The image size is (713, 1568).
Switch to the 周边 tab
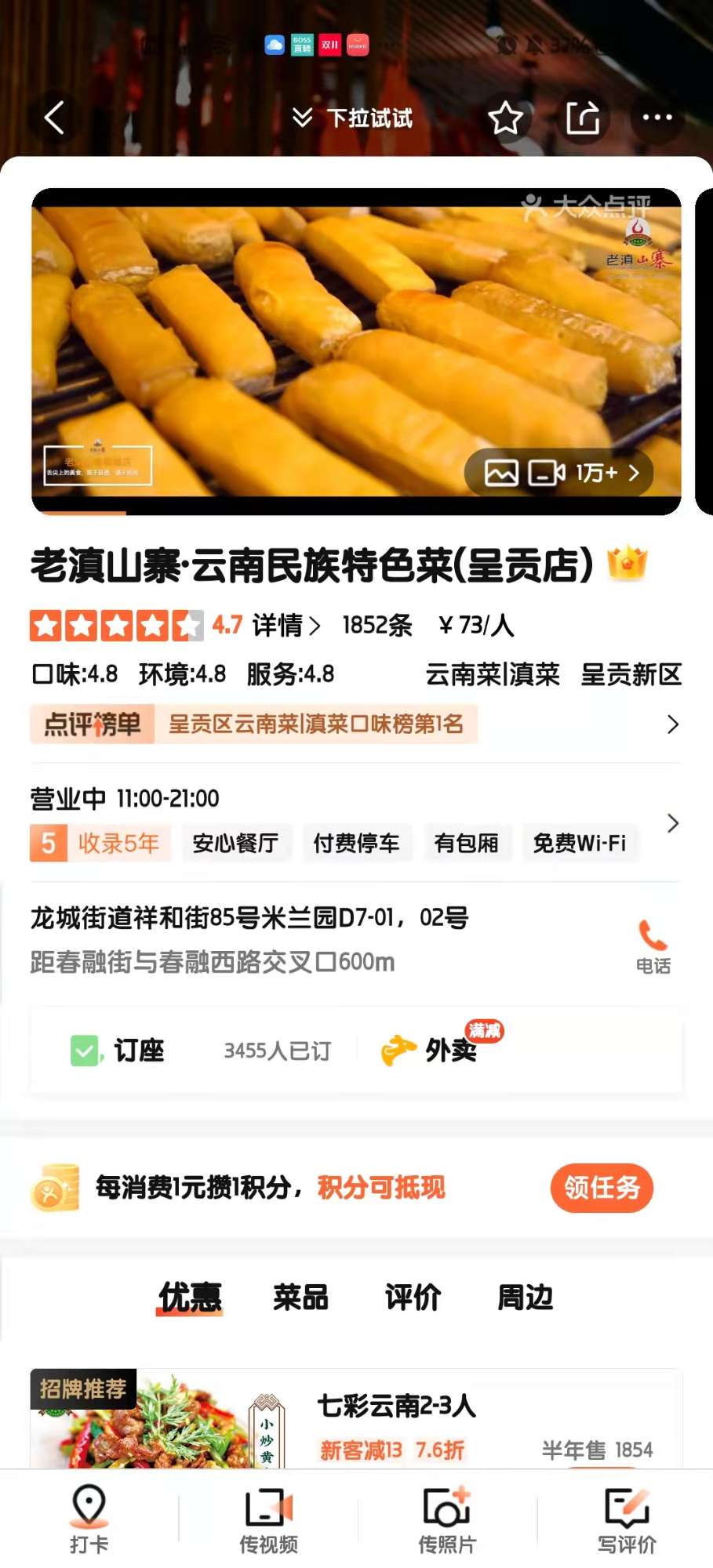pyautogui.click(x=525, y=1298)
